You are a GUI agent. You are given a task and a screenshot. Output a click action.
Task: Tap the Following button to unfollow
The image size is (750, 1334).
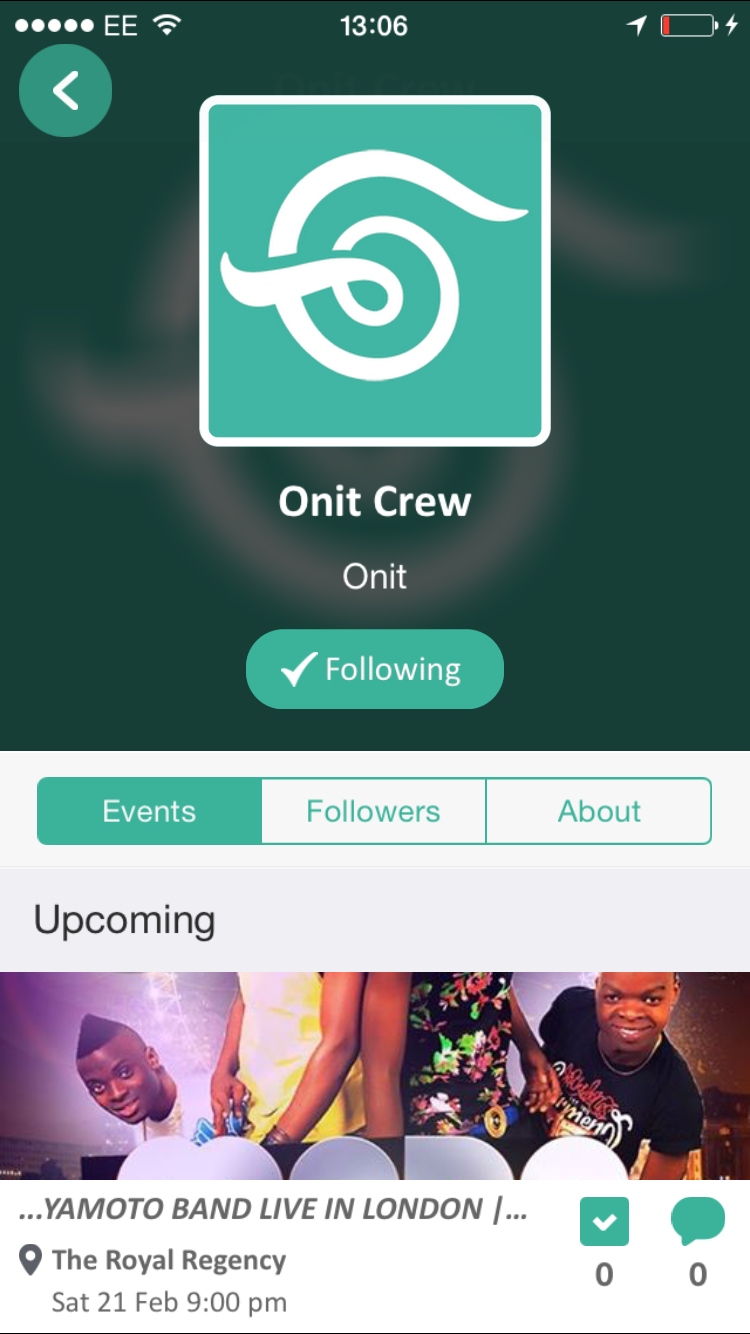click(x=375, y=669)
